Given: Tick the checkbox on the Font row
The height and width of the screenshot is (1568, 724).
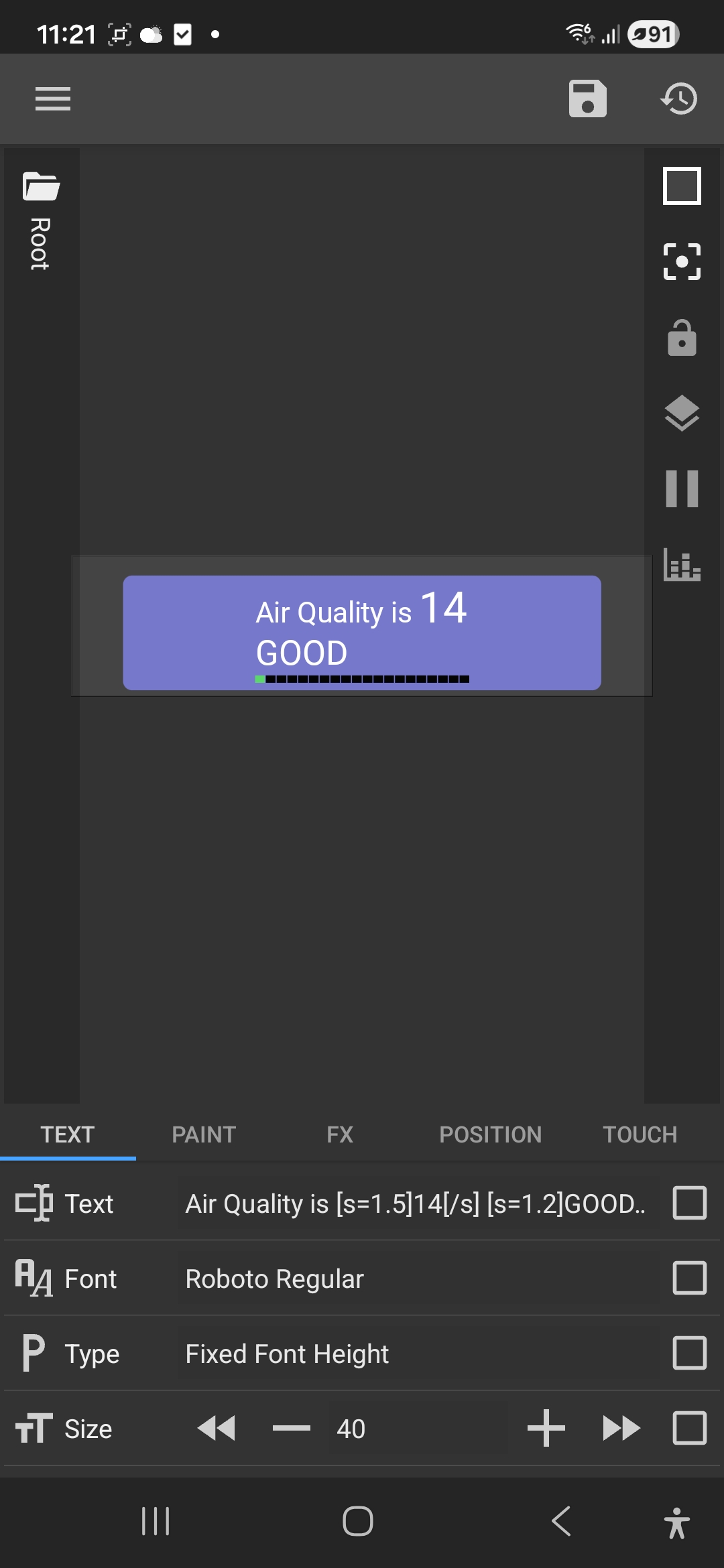Looking at the screenshot, I should pos(689,1278).
